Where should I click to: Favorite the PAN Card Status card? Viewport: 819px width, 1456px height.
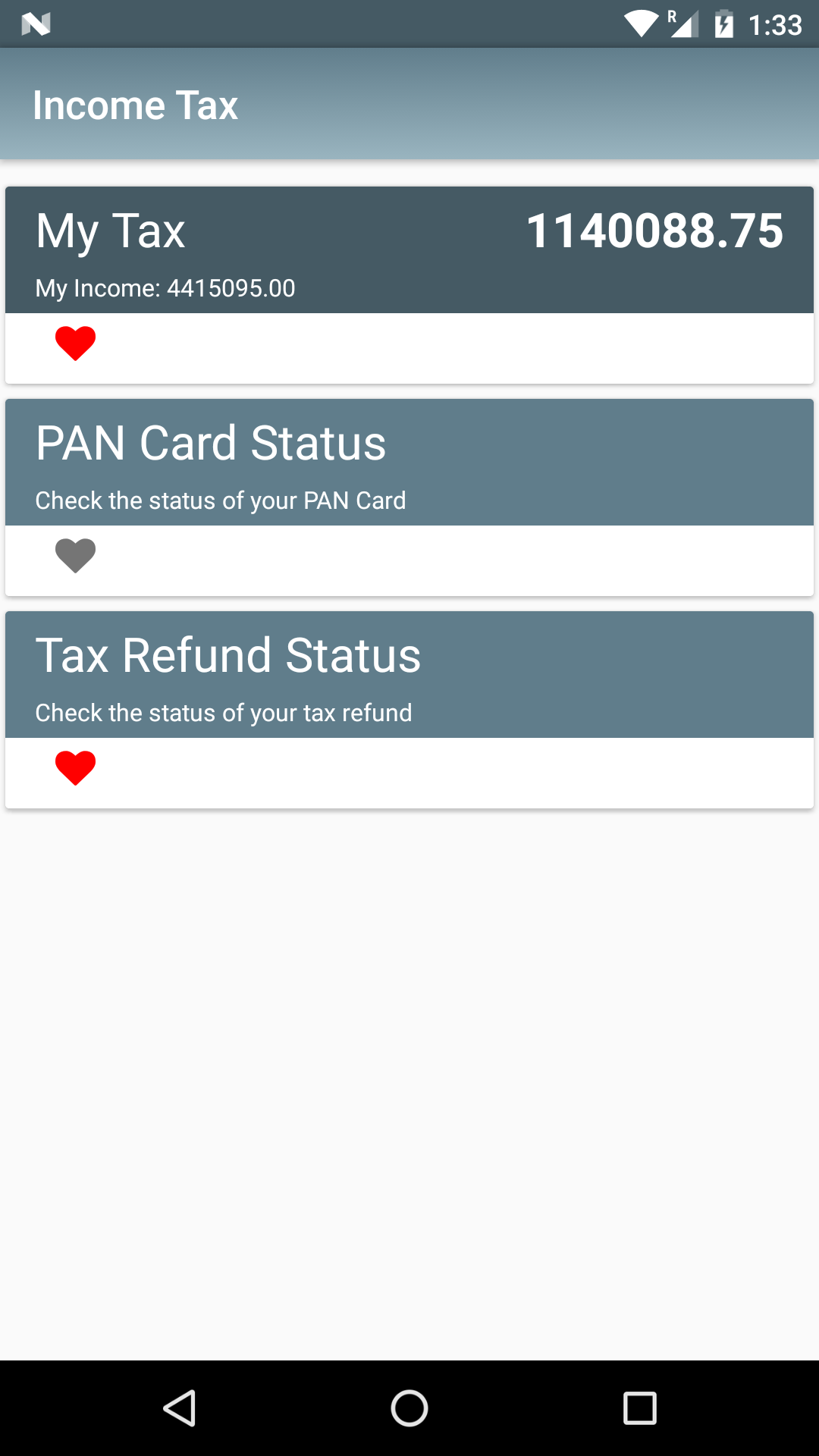[74, 555]
